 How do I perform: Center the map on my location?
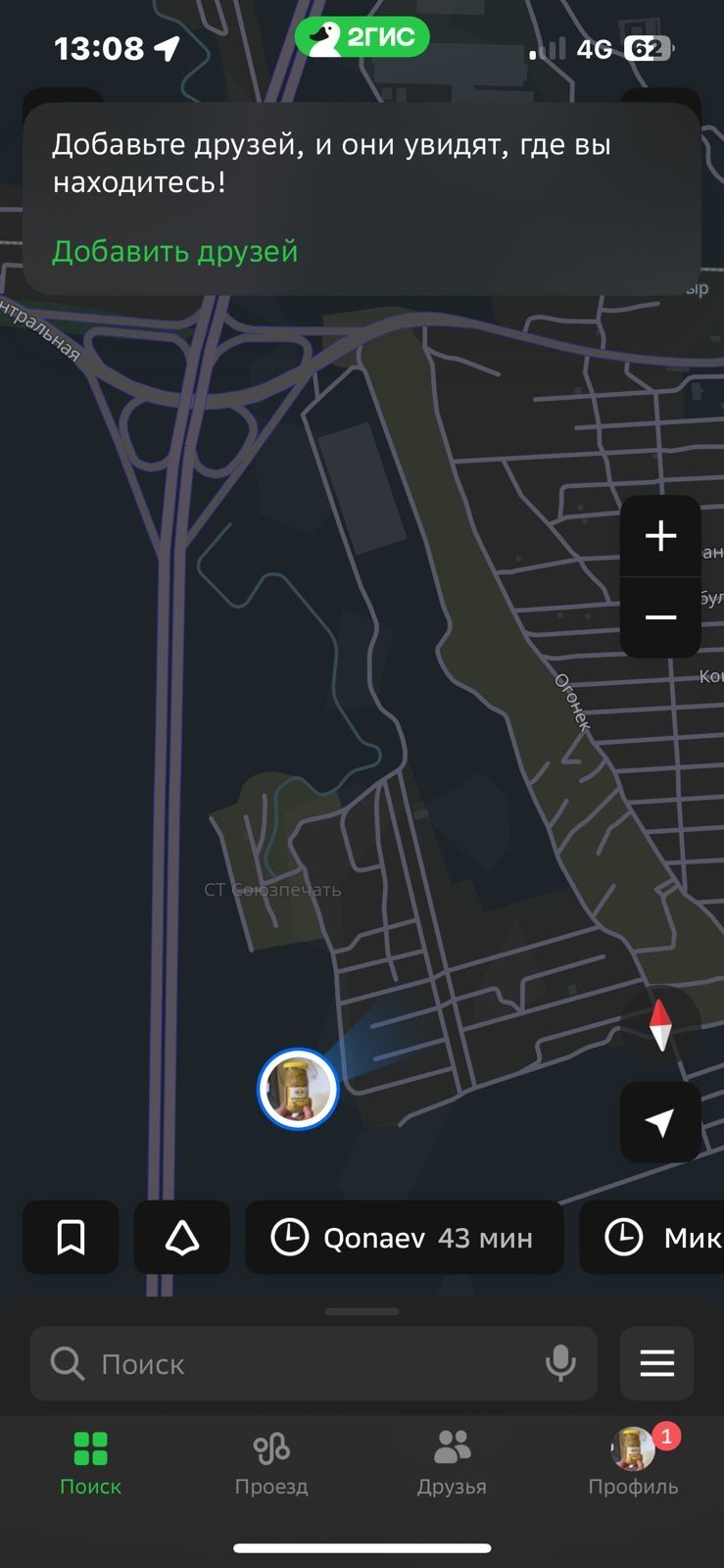(x=660, y=1122)
